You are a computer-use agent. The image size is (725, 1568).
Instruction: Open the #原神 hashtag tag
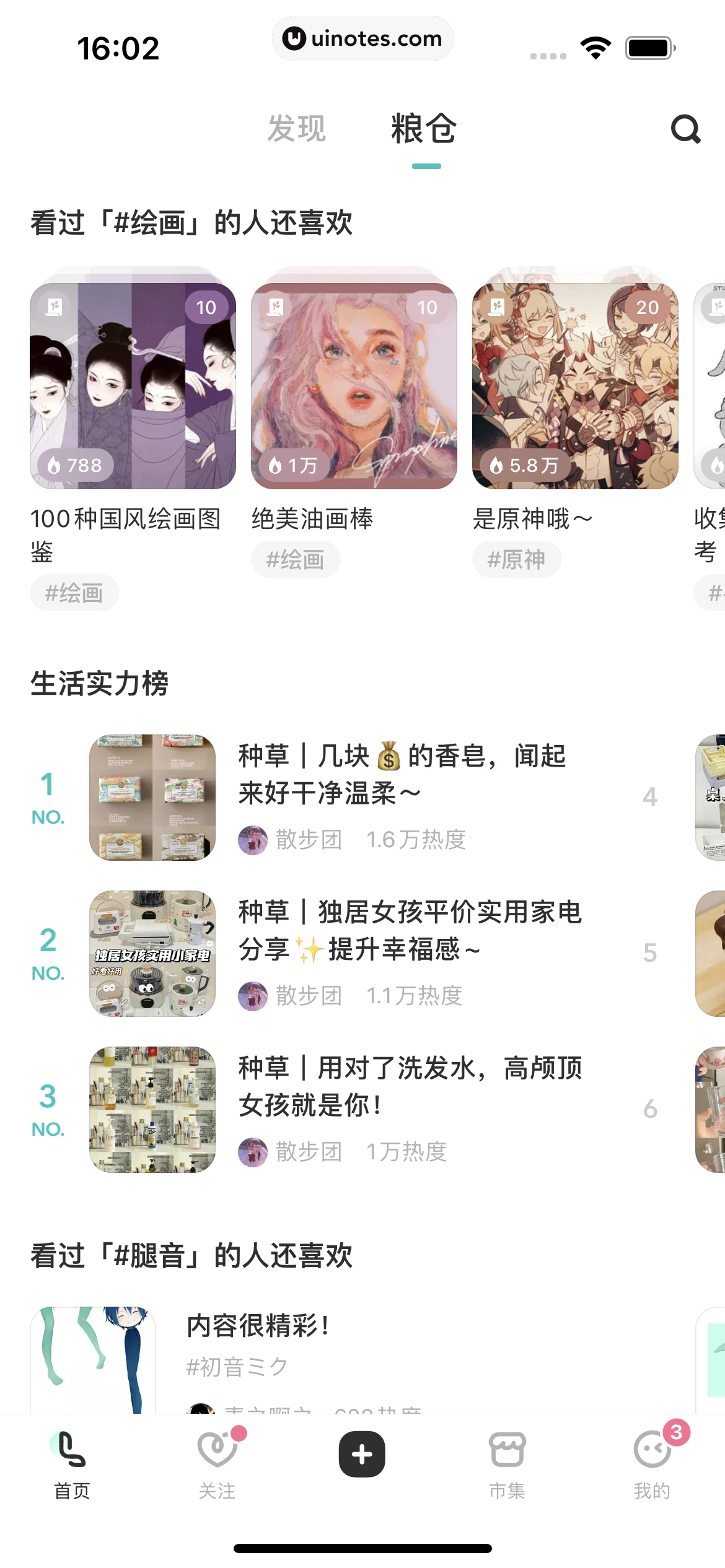coord(516,559)
